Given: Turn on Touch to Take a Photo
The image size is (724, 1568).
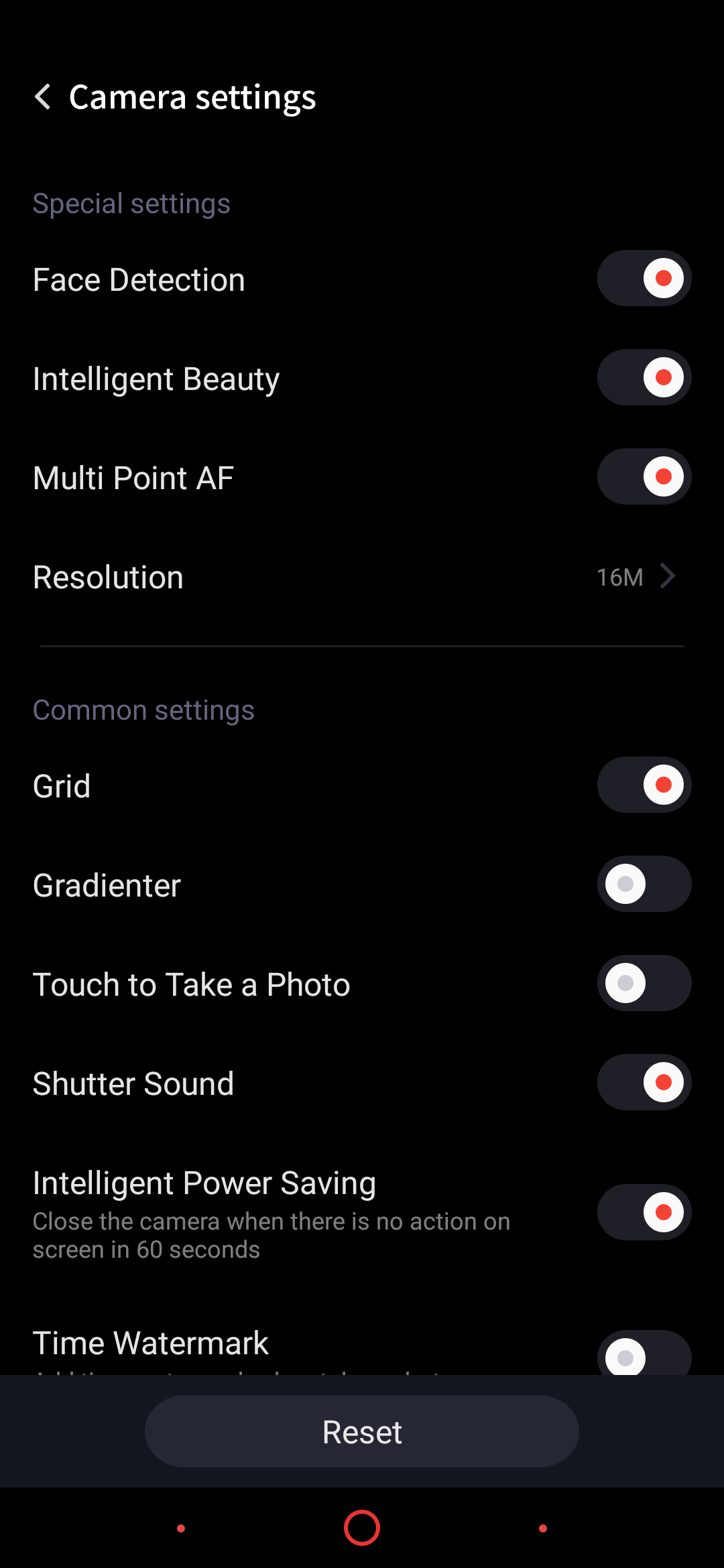Looking at the screenshot, I should point(644,983).
